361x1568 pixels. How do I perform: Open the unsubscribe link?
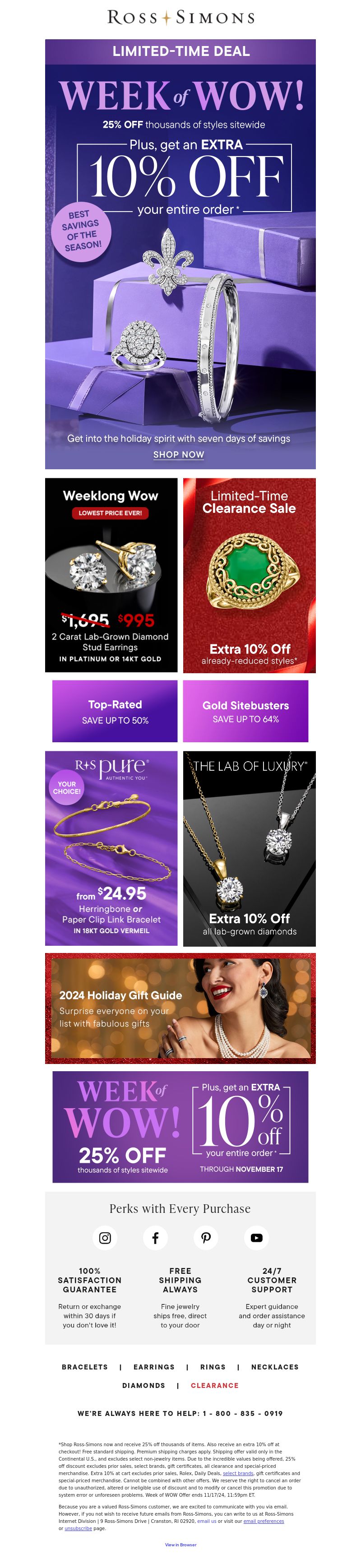pyautogui.click(x=78, y=1528)
